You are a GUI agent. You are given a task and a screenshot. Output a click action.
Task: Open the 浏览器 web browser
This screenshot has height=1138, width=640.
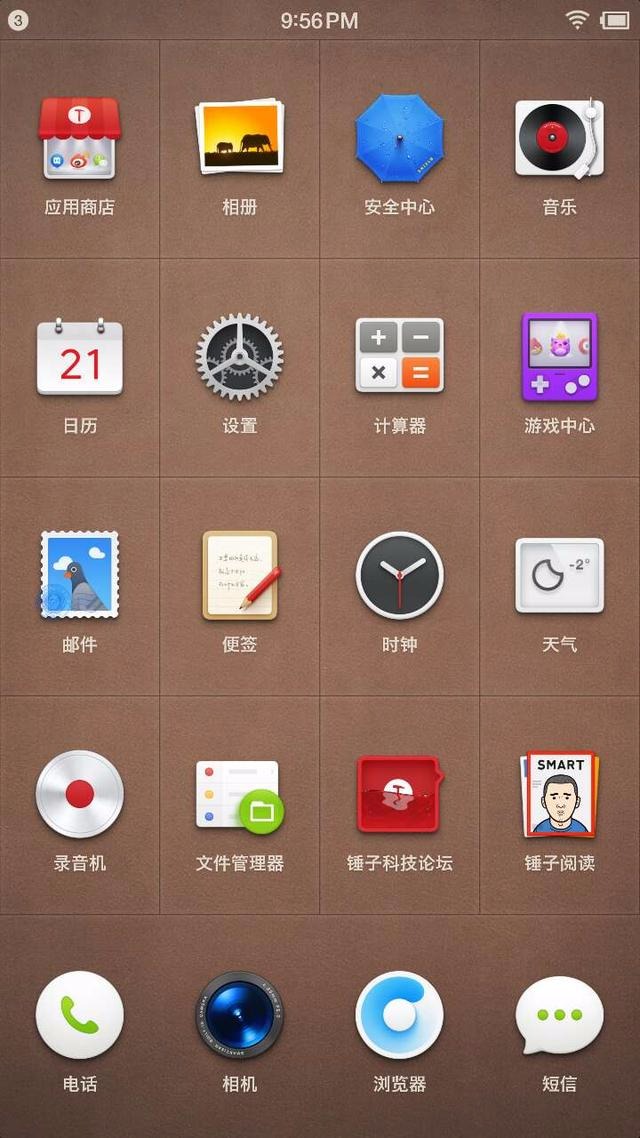tap(400, 1014)
